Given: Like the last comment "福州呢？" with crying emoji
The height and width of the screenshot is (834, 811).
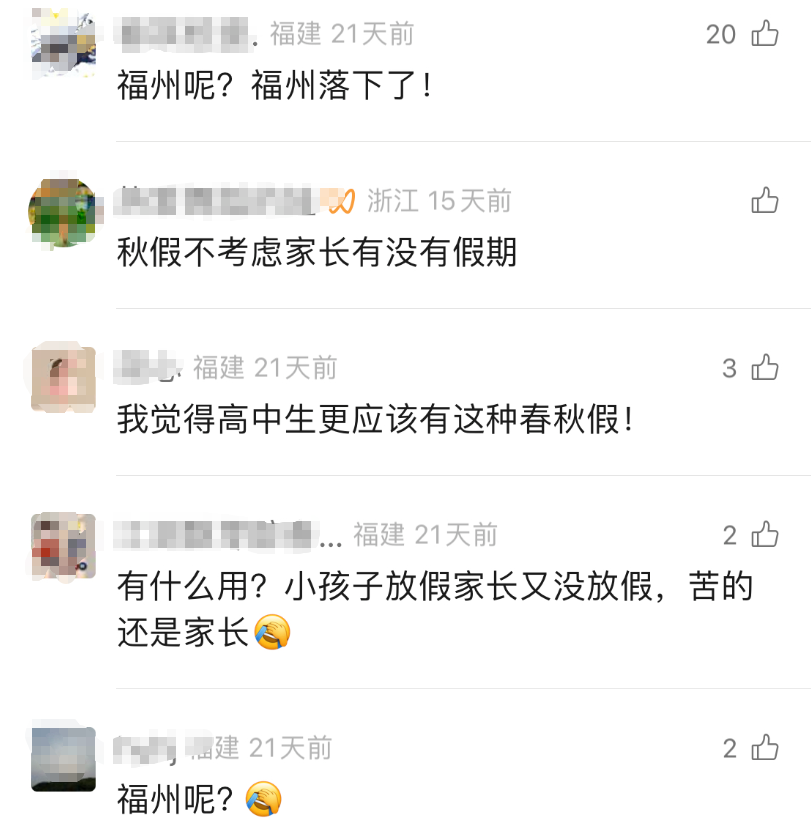Looking at the screenshot, I should pyautogui.click(x=765, y=748).
